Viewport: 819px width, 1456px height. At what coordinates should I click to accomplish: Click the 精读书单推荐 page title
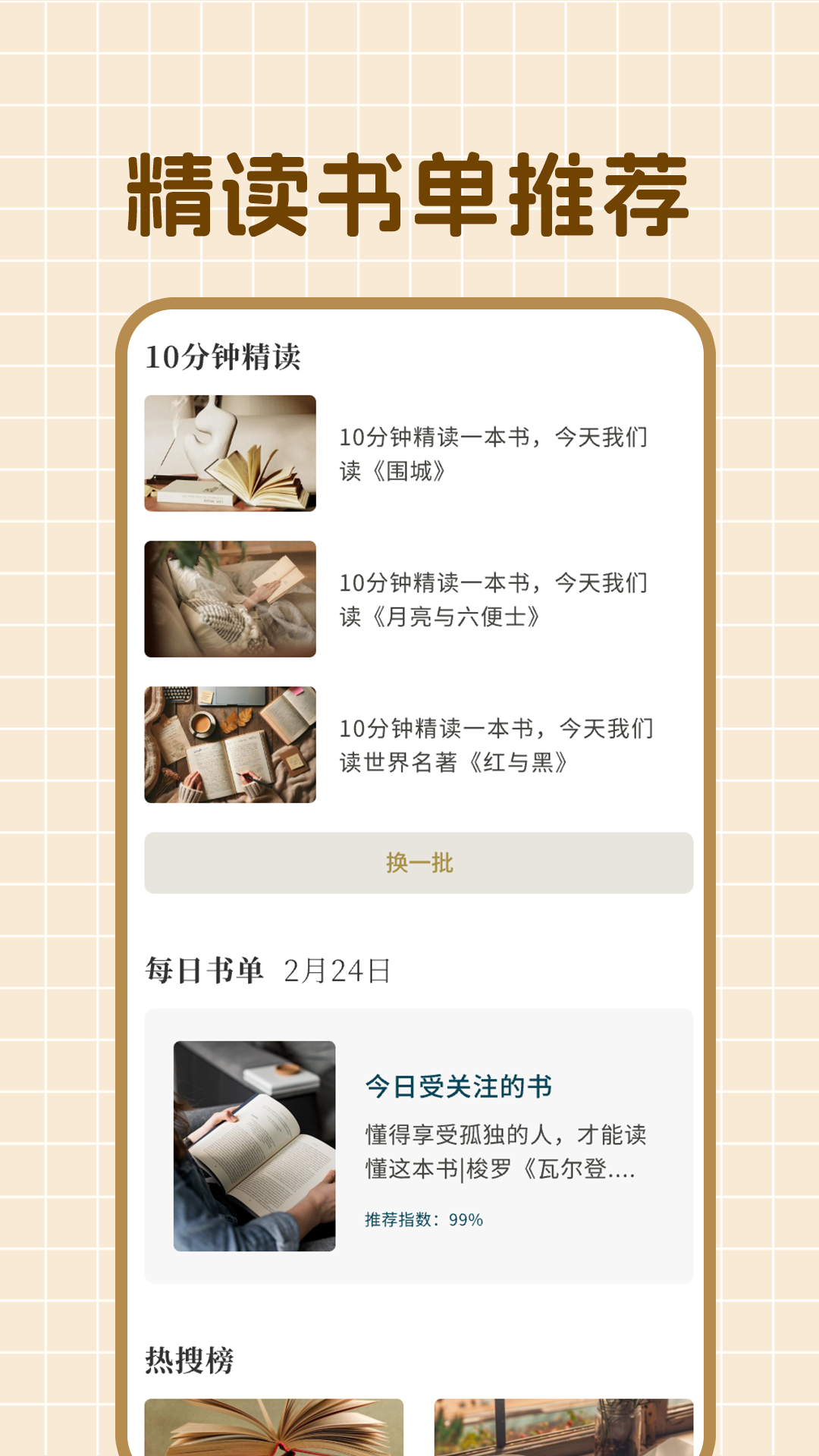pyautogui.click(x=409, y=190)
